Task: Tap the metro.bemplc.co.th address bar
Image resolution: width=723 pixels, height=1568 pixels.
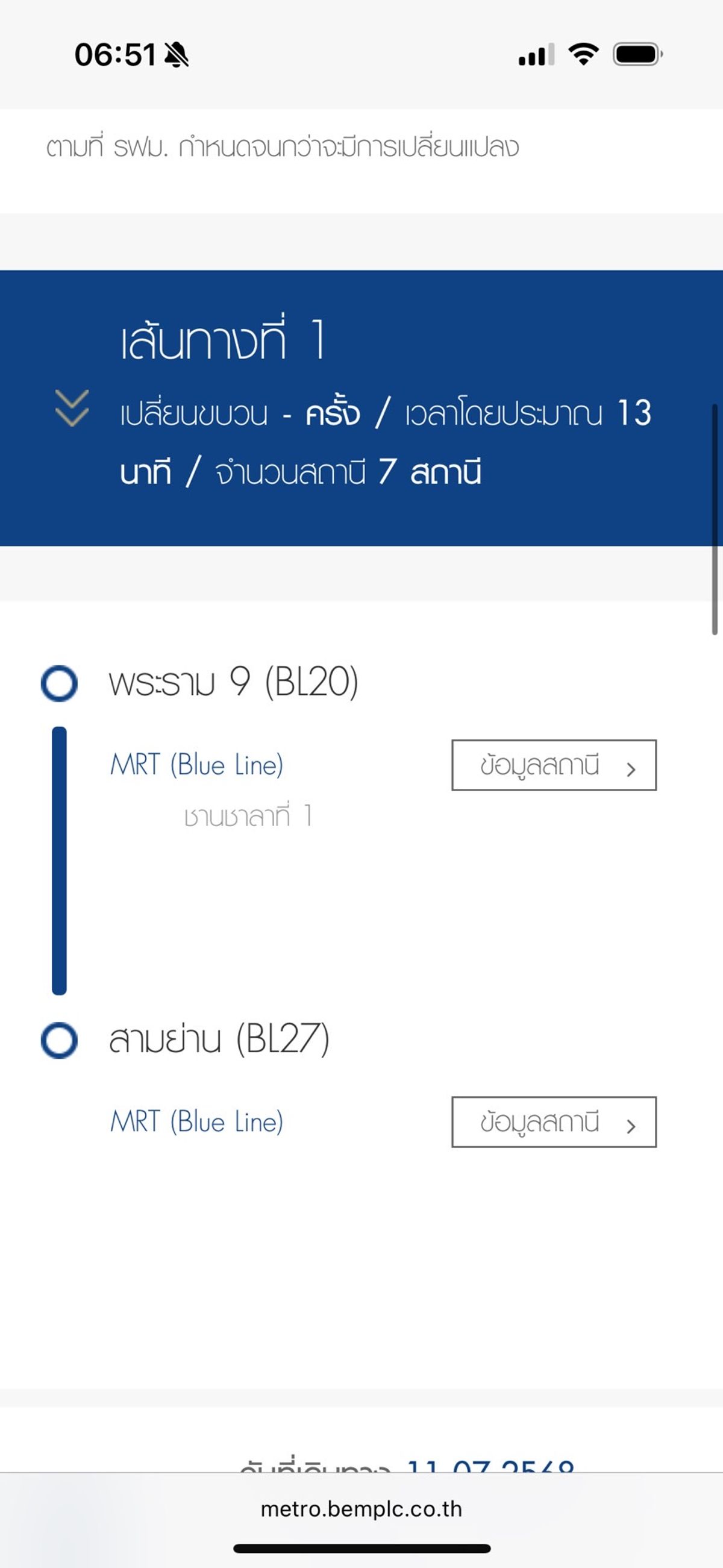Action: (x=361, y=1509)
